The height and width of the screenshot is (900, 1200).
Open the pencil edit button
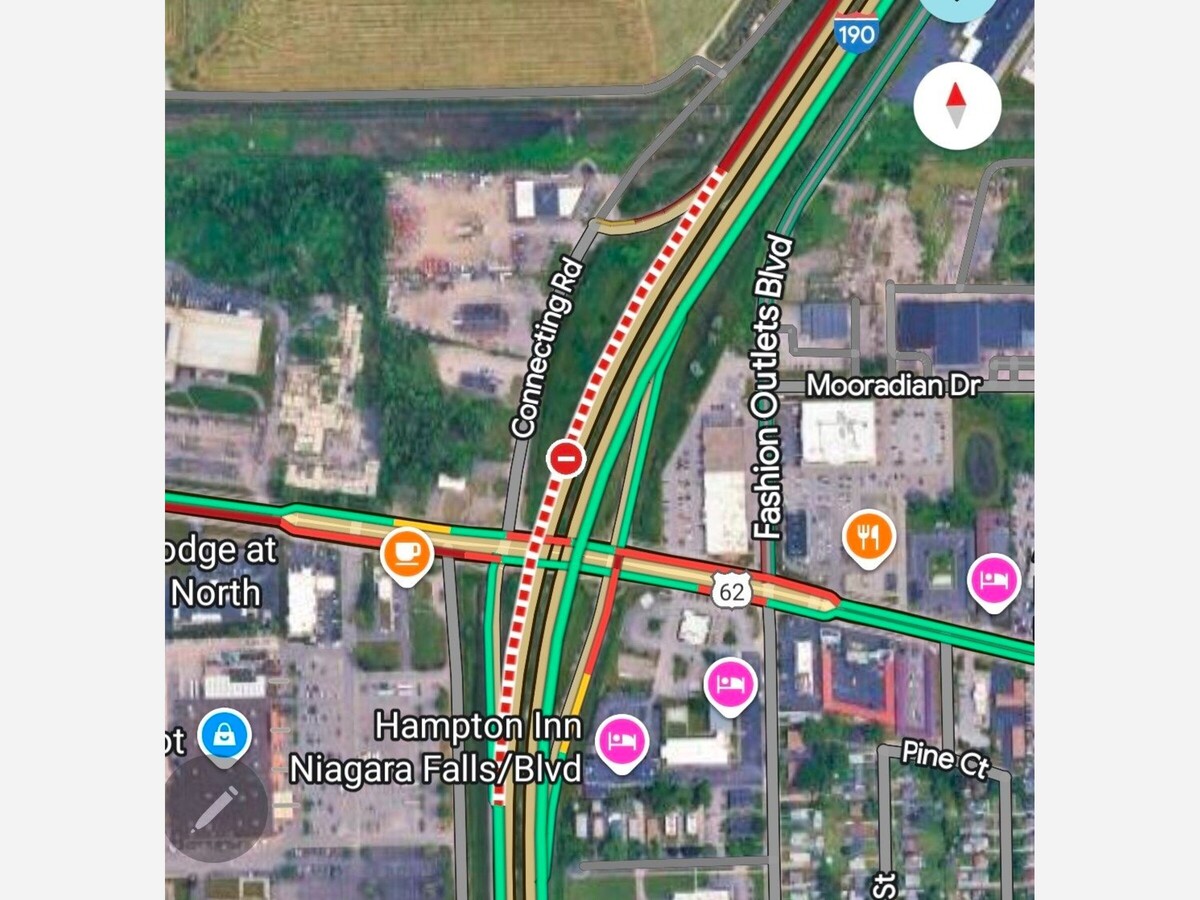pyautogui.click(x=217, y=808)
